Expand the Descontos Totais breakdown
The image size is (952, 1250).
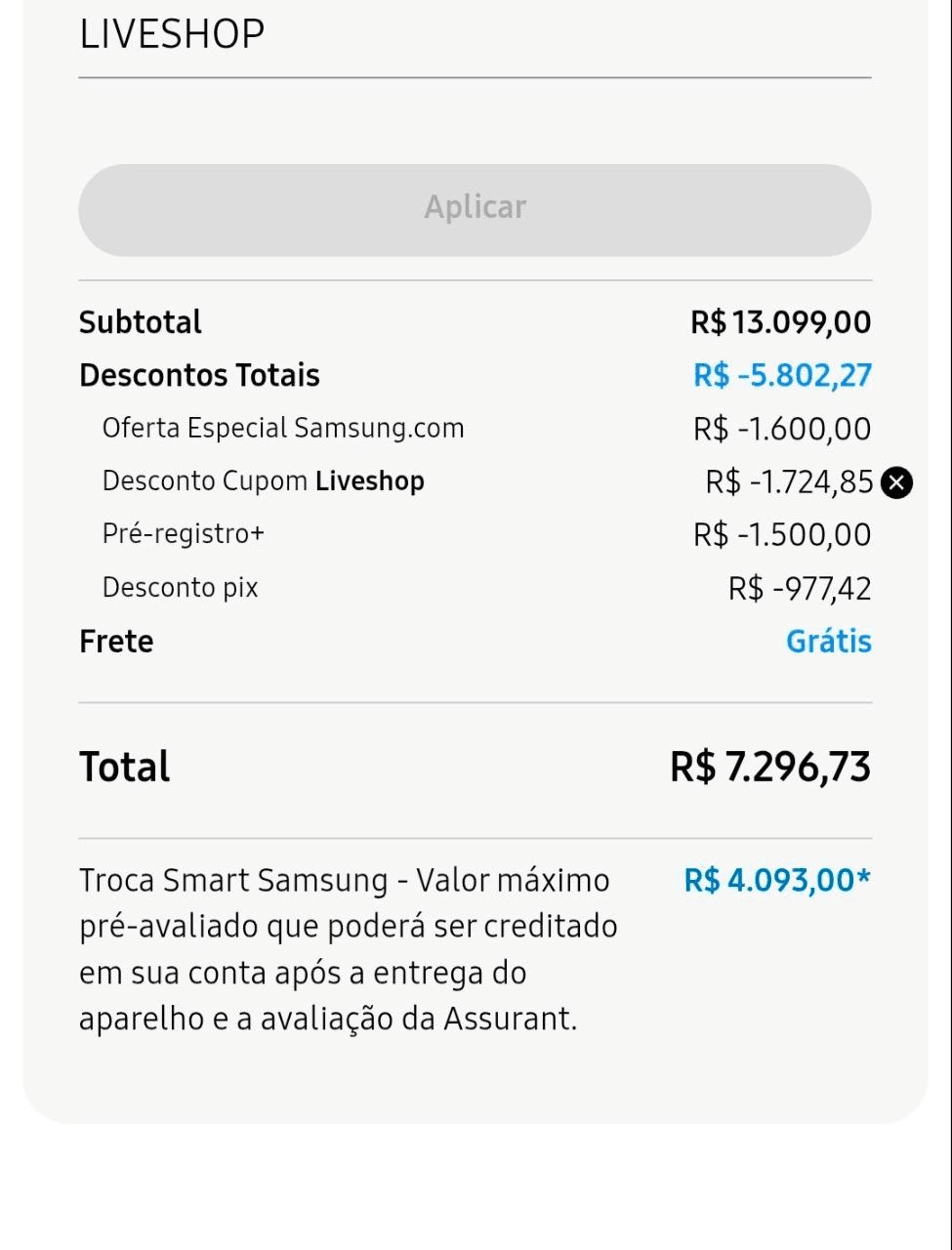199,374
